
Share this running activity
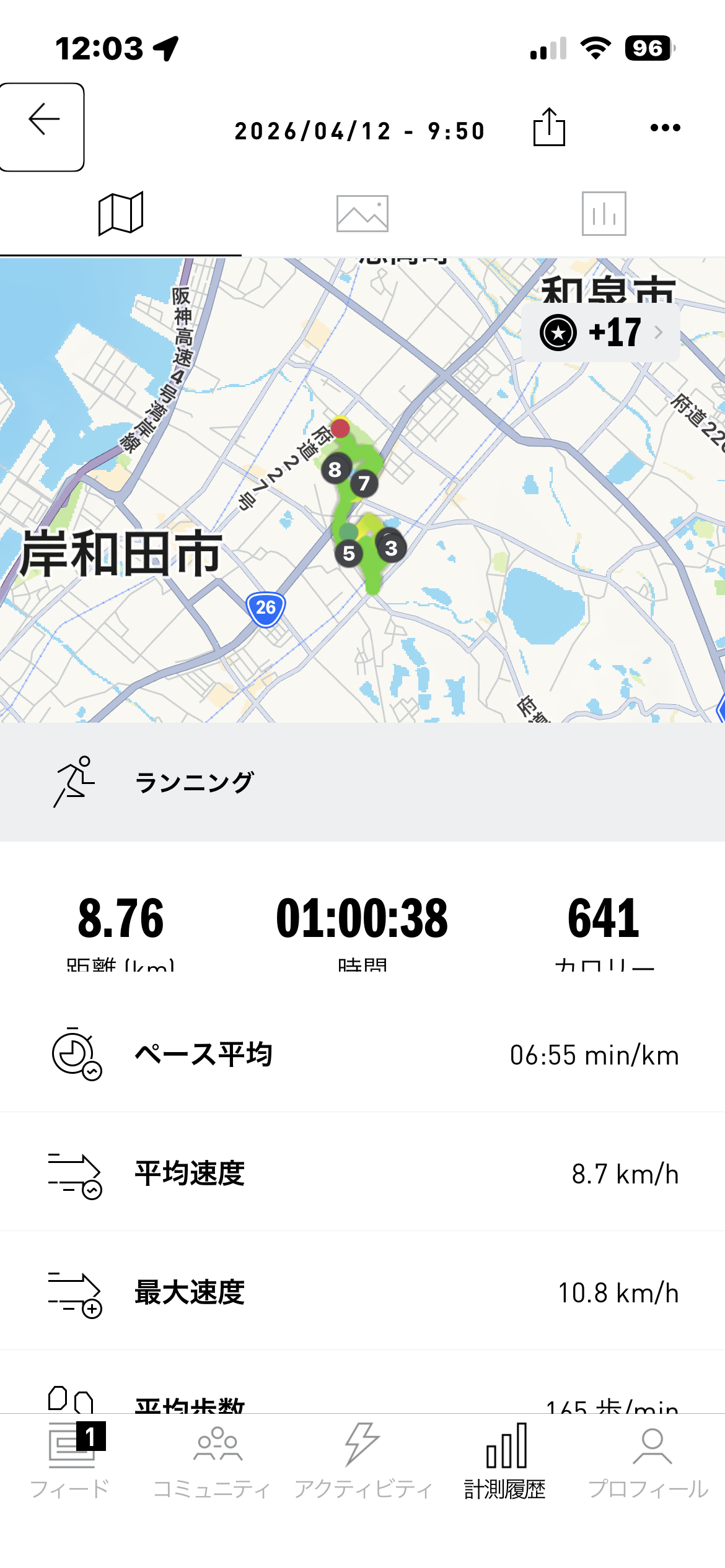[549, 128]
